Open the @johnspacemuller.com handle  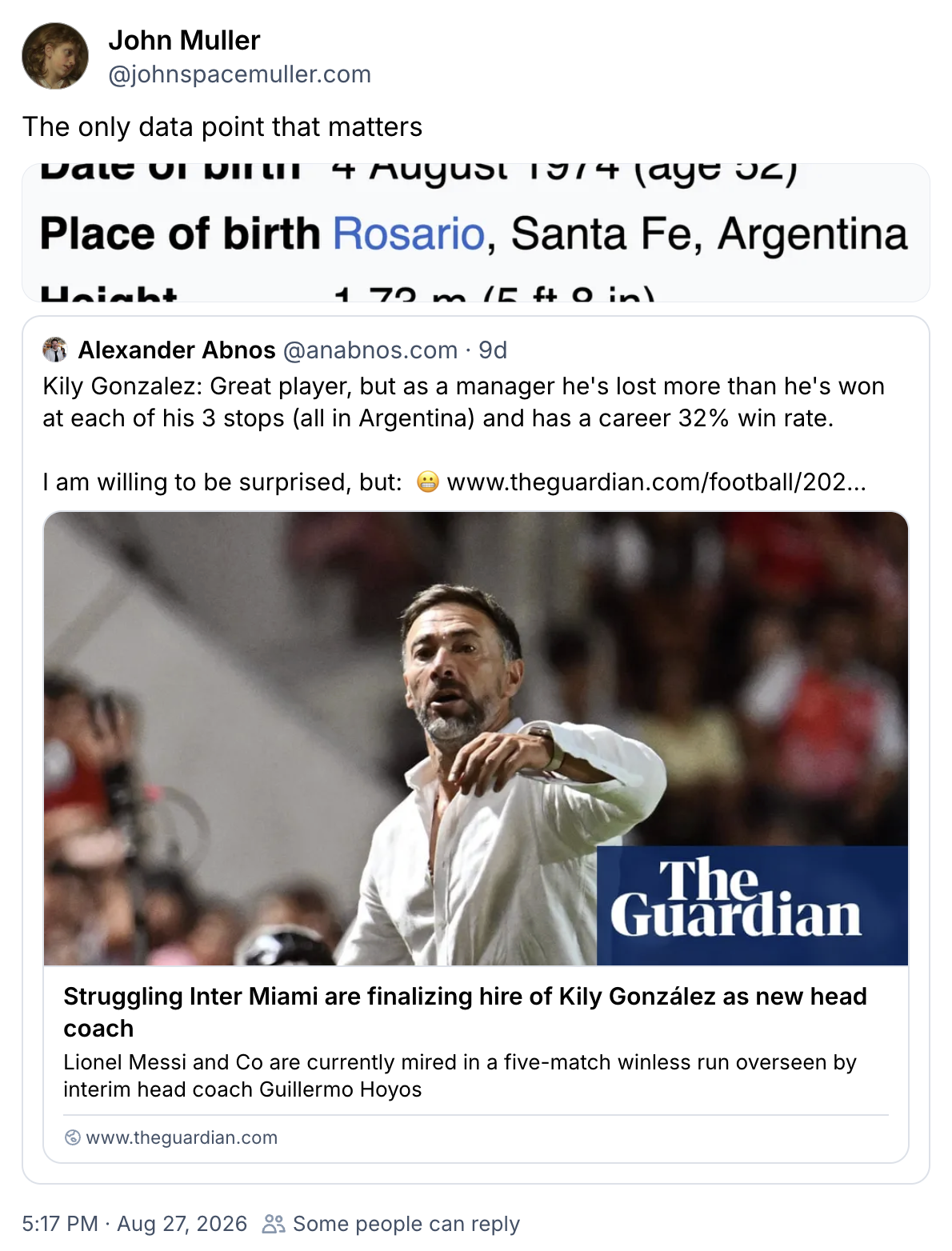(239, 74)
